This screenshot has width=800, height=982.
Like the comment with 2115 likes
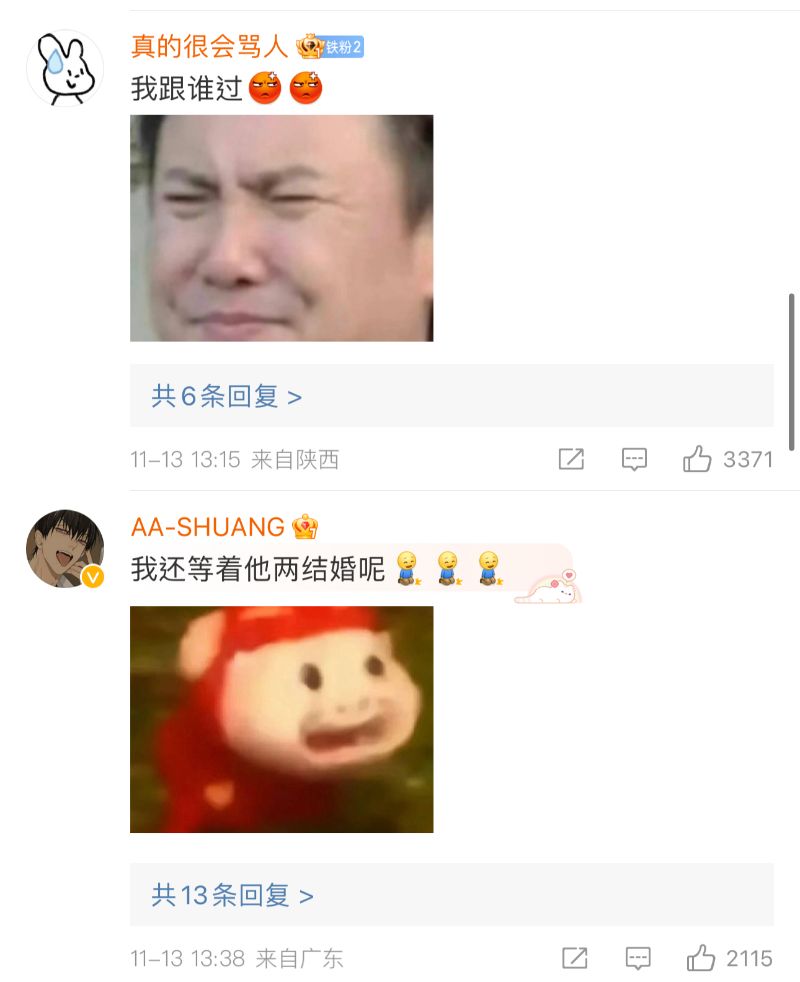[701, 958]
